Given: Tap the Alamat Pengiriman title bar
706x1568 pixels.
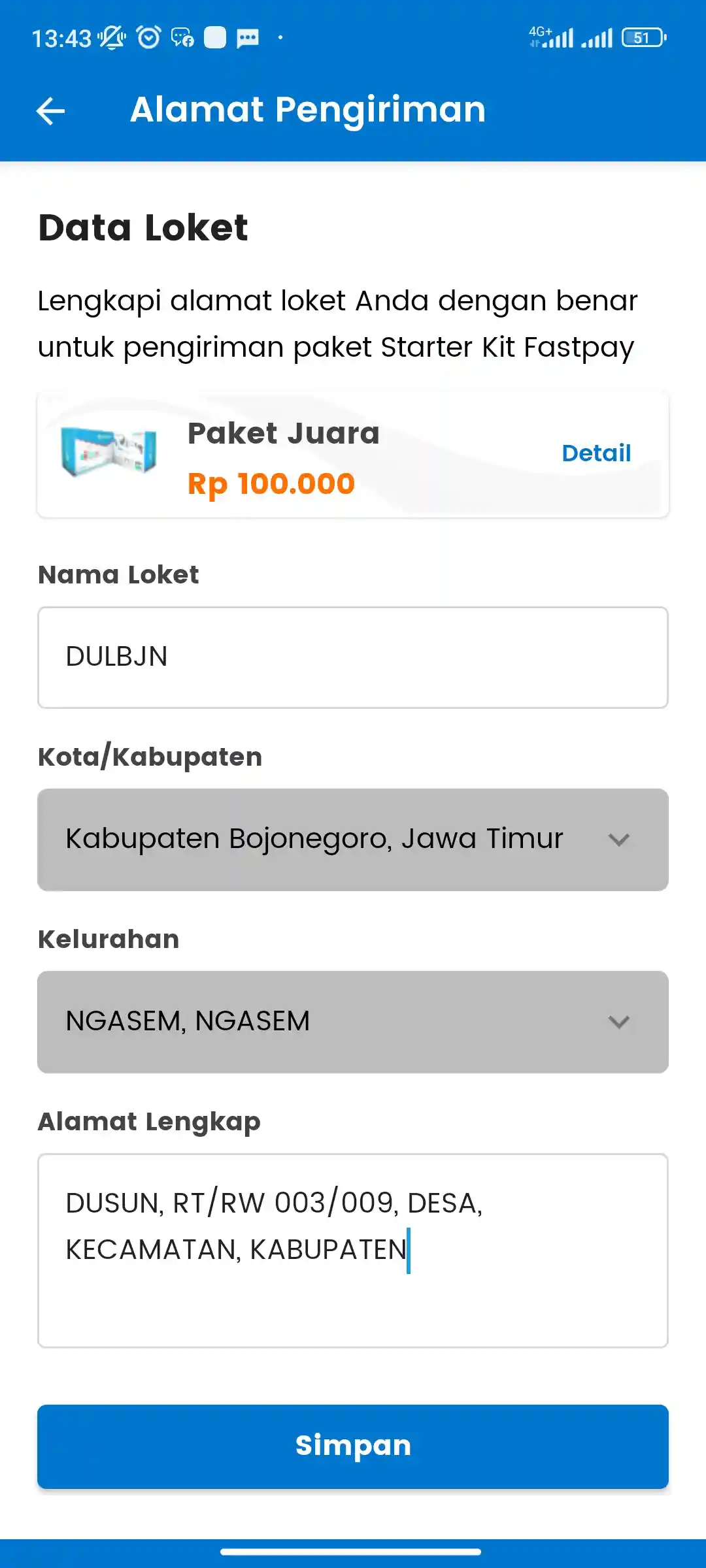Looking at the screenshot, I should point(307,110).
